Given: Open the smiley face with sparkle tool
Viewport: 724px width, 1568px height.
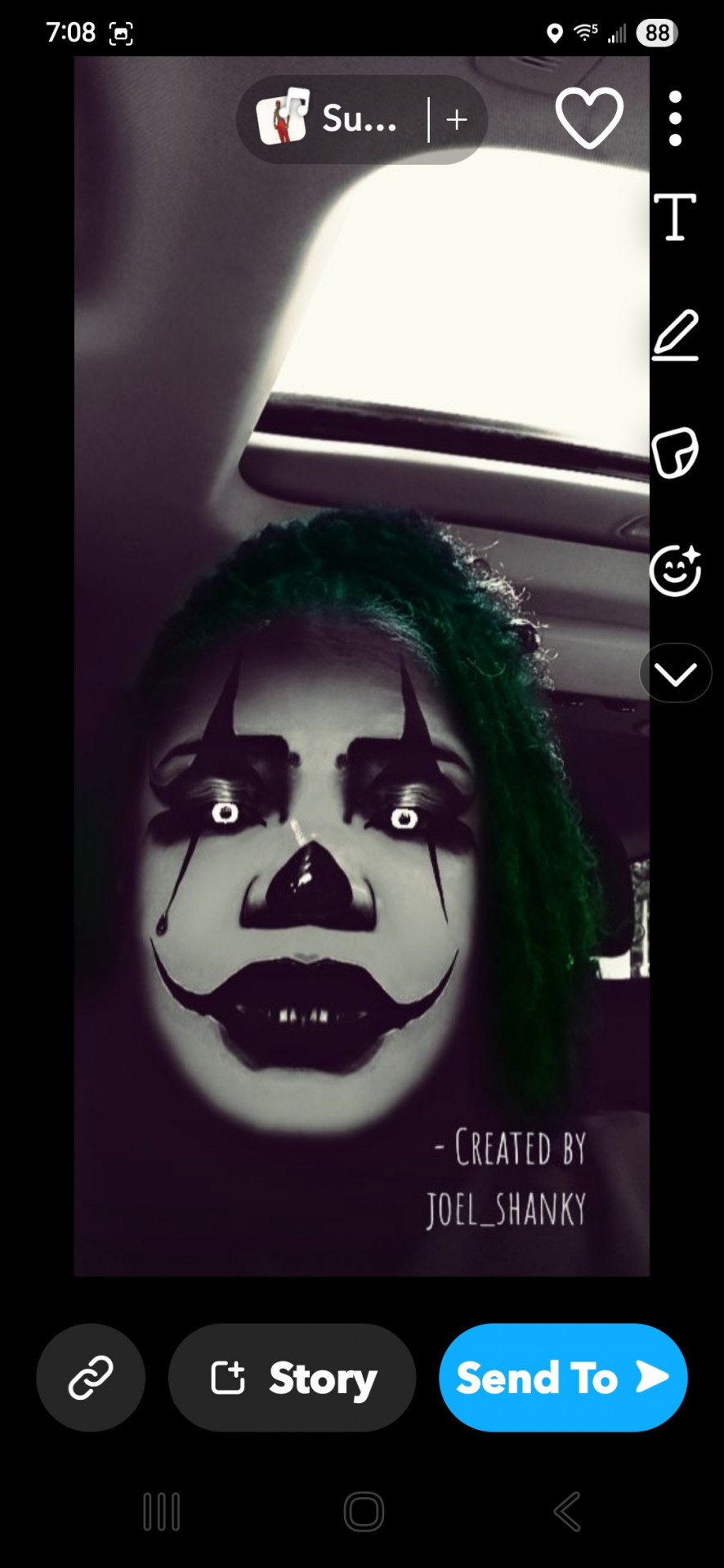Looking at the screenshot, I should [675, 569].
